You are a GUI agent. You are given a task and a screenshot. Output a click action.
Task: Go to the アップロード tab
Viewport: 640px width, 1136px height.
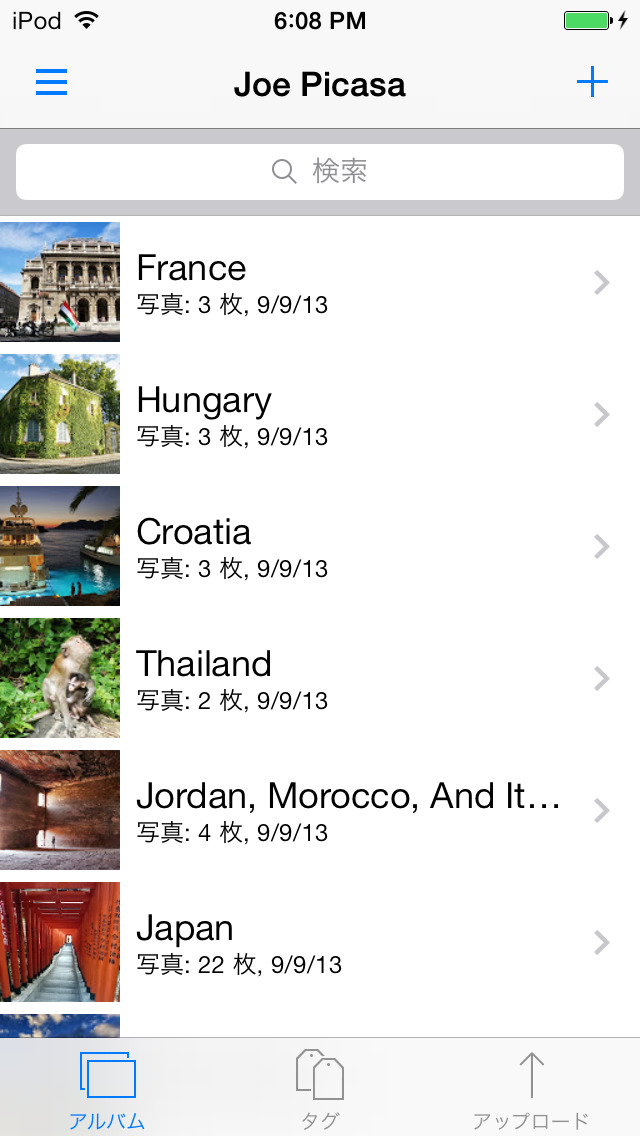click(531, 1089)
